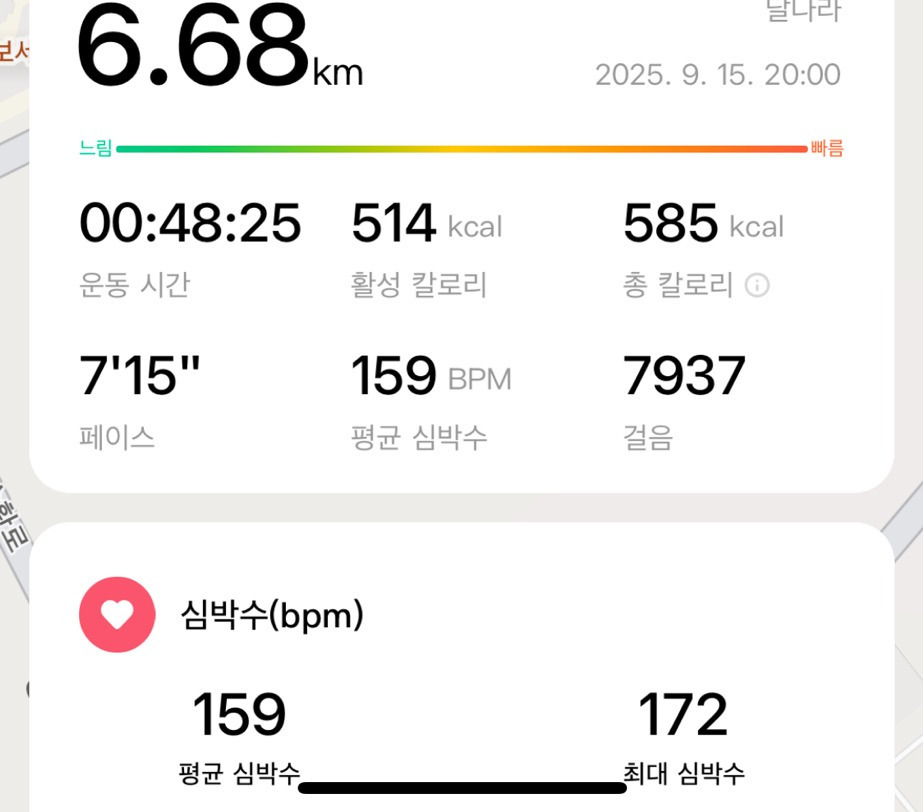Open the info icon beside 총 칼로리

pyautogui.click(x=757, y=286)
